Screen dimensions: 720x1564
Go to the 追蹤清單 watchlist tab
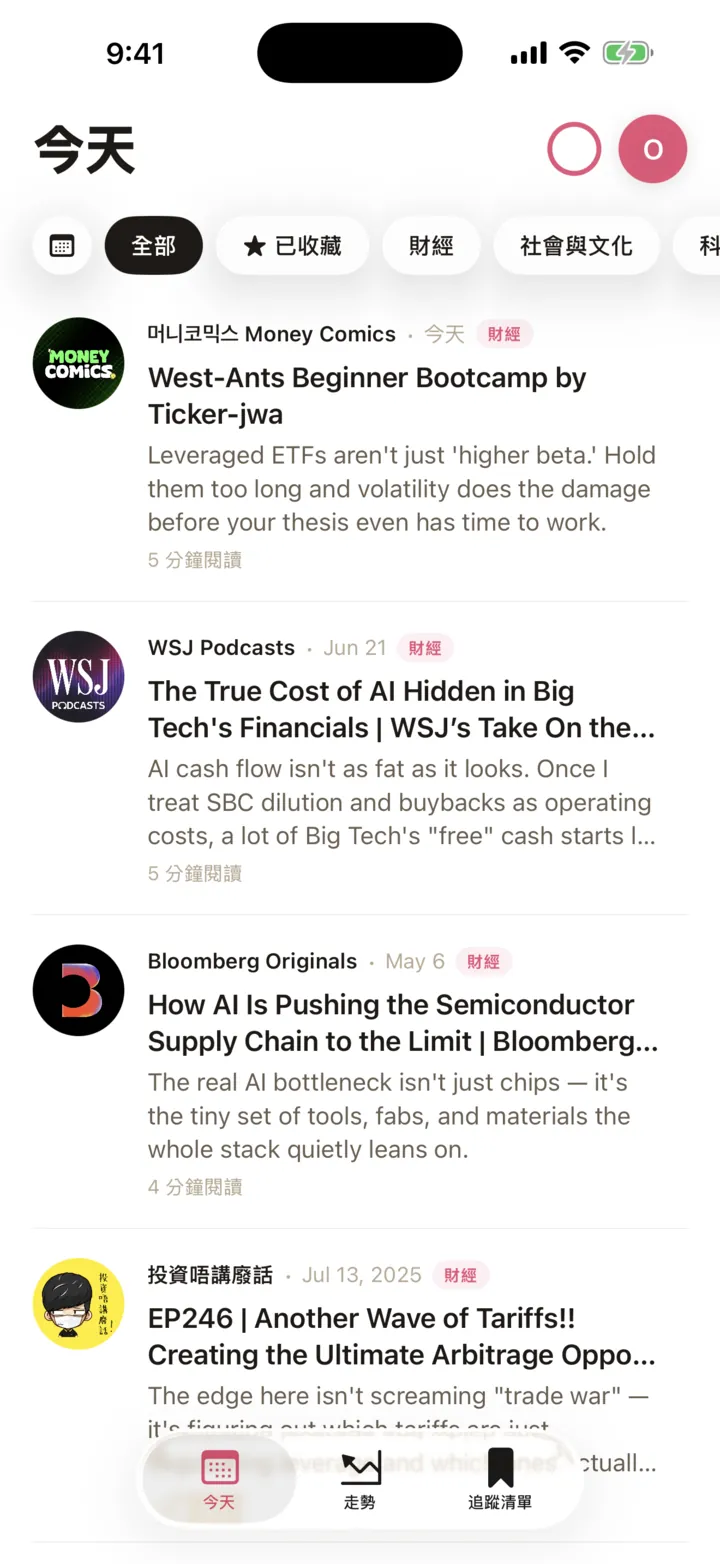point(500,1481)
